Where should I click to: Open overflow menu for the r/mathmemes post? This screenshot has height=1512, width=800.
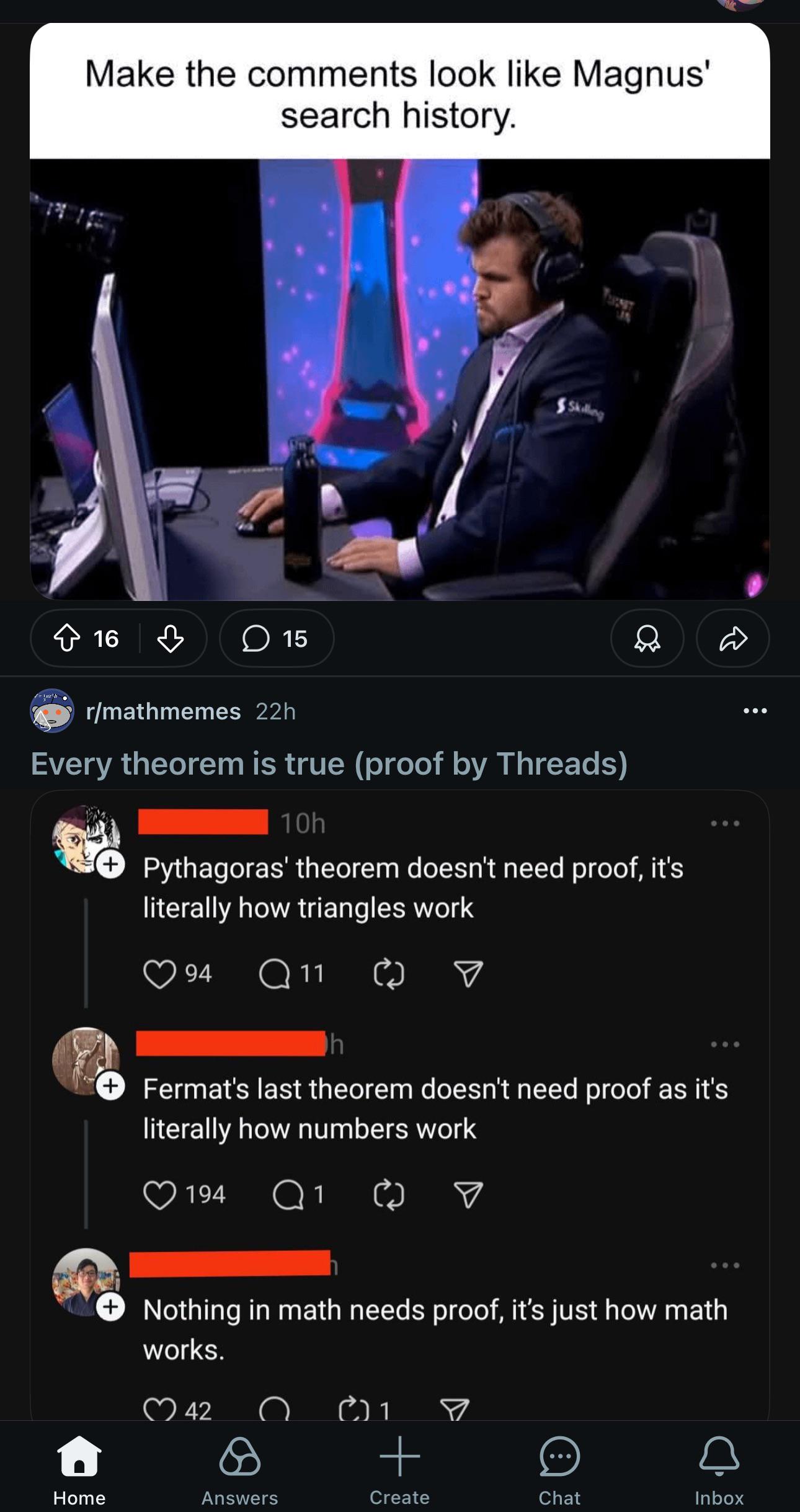click(755, 711)
